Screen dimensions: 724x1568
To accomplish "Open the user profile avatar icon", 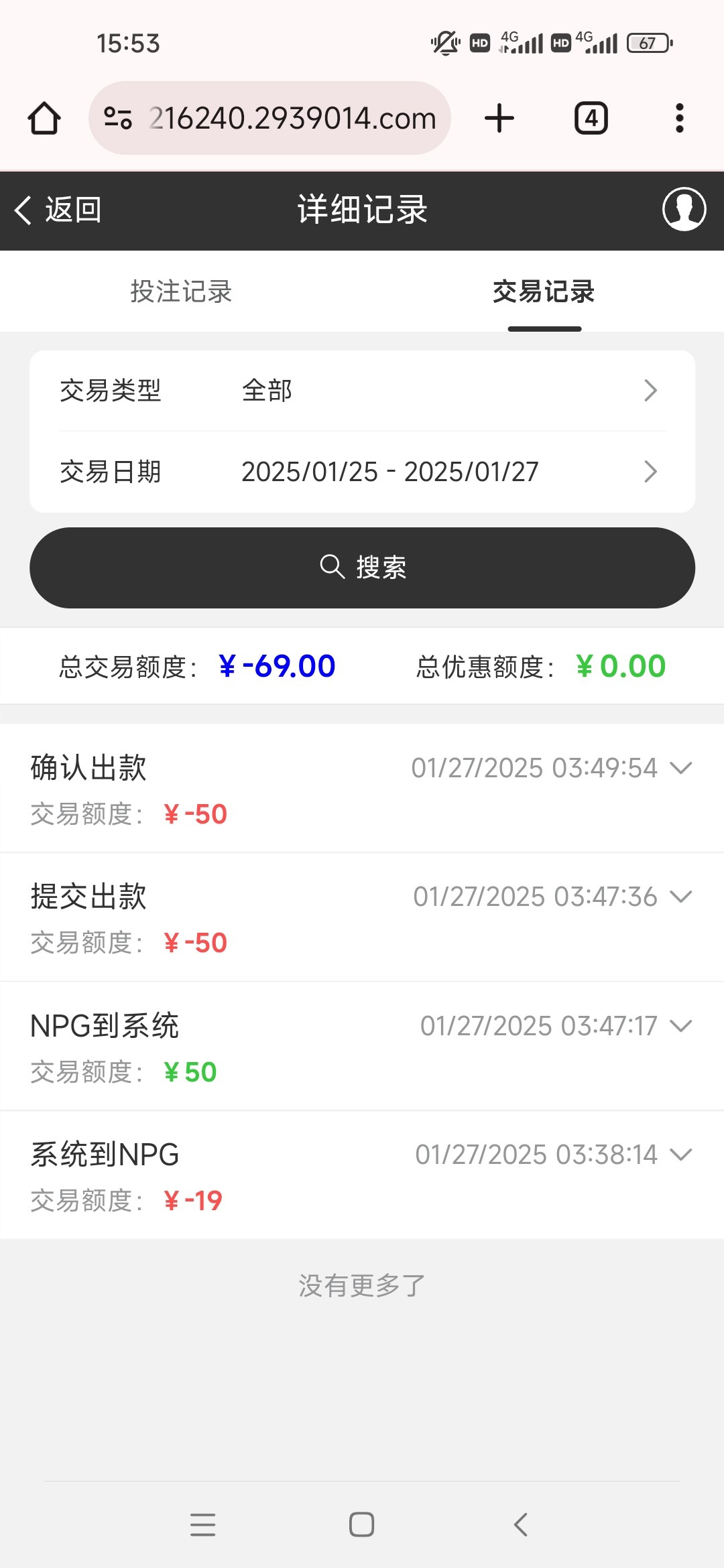I will pyautogui.click(x=684, y=209).
